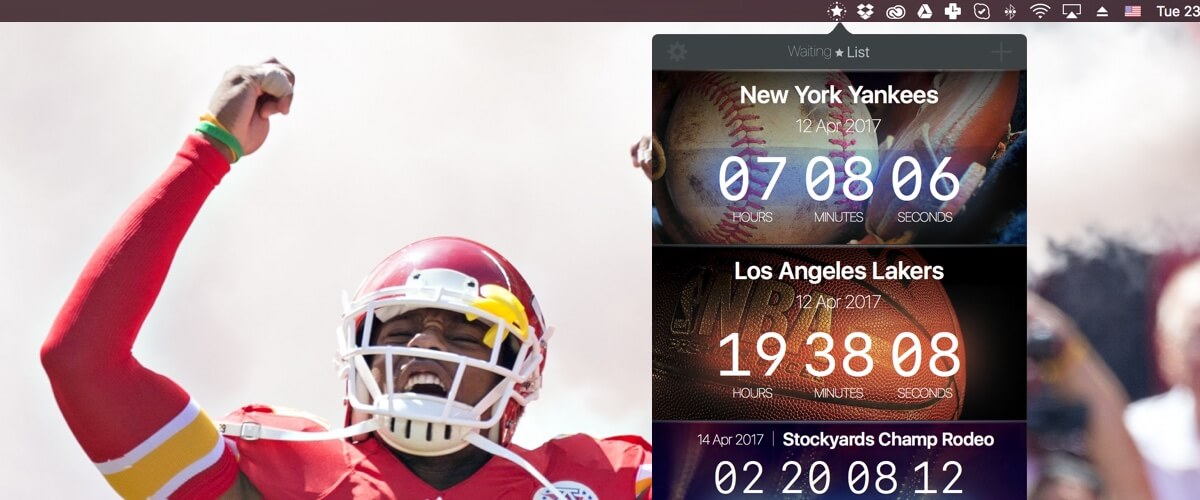Open the New York Yankees countdown
1200x500 pixels.
pyautogui.click(x=839, y=158)
